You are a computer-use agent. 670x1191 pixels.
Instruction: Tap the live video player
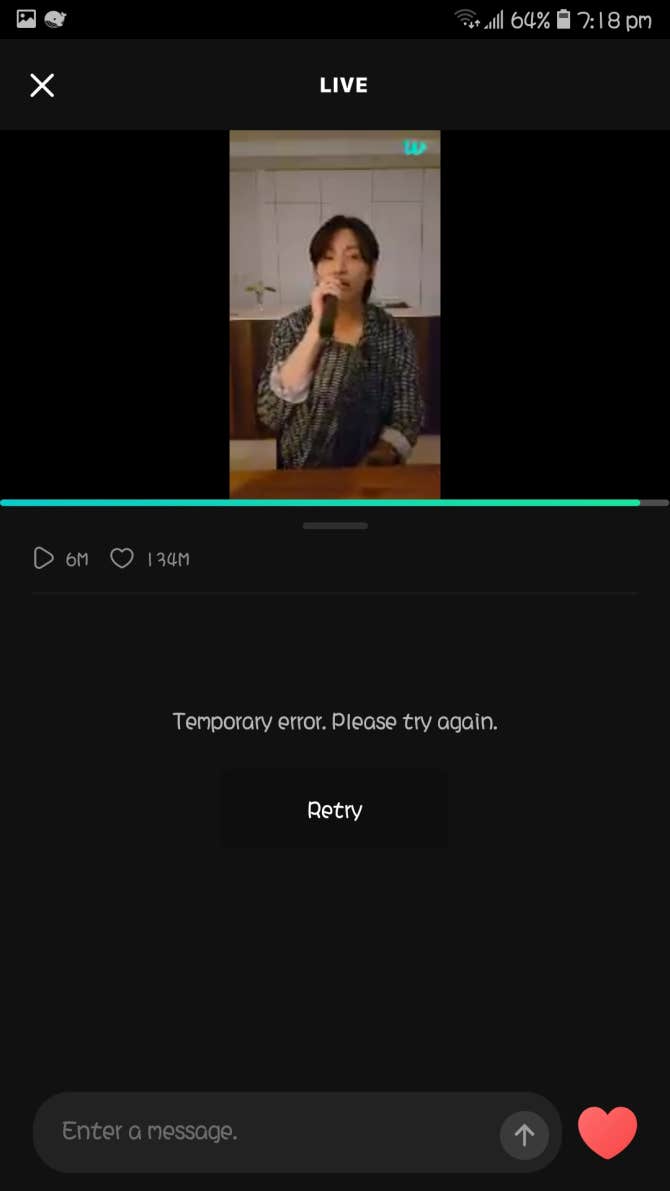click(x=335, y=314)
